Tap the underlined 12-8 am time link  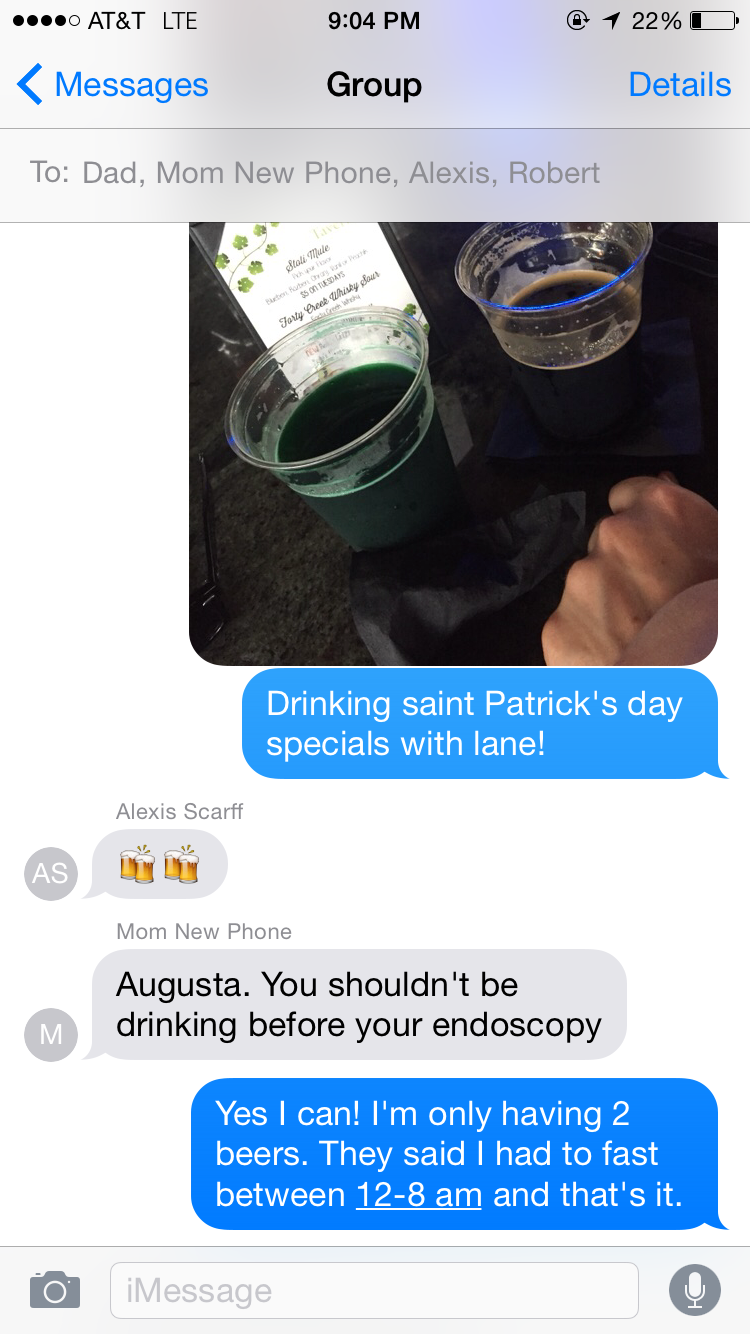click(418, 1195)
